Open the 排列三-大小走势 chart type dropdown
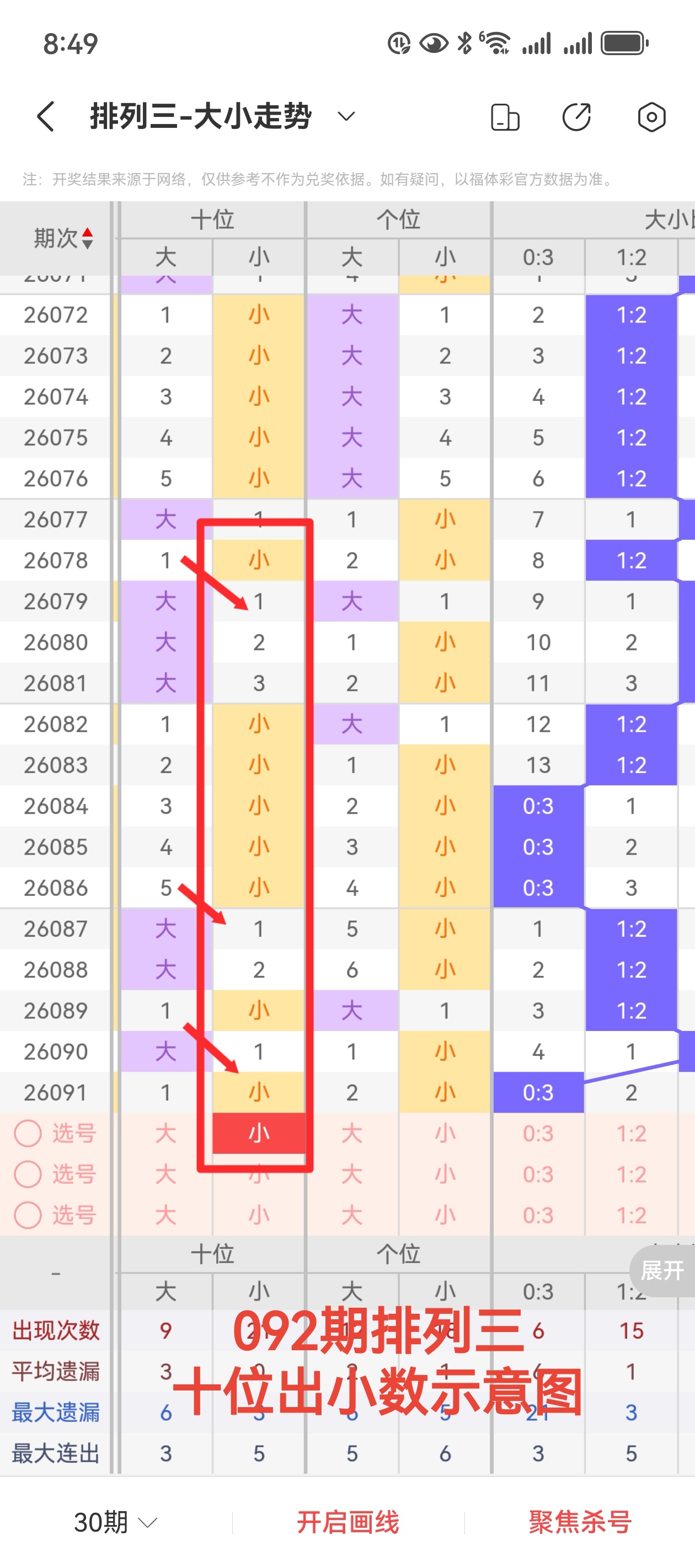Screen dimensions: 695x1568 pos(346,116)
